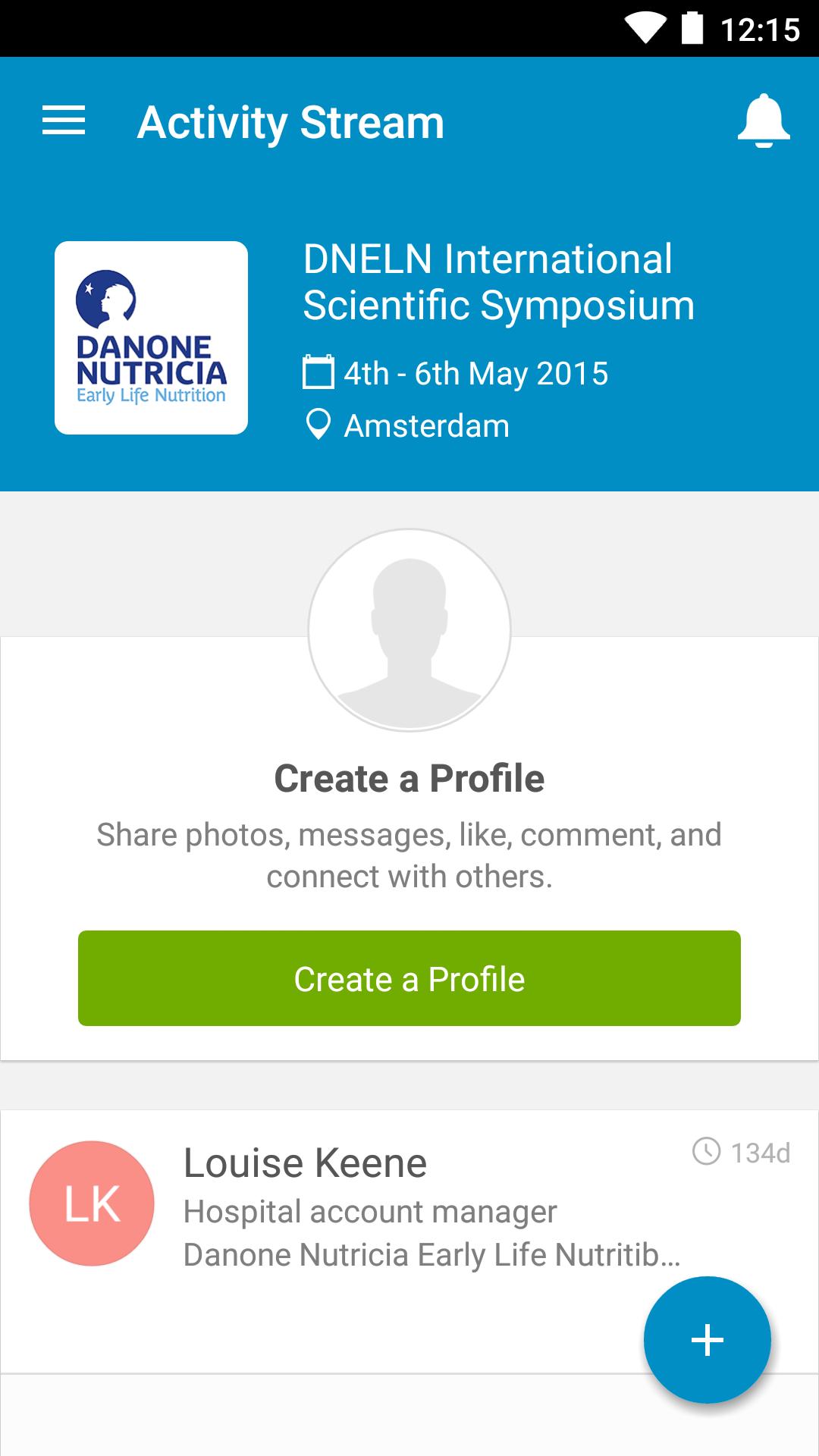819x1456 pixels.
Task: Open the DNELN International Scientific Symposium event
Action: pos(498,282)
